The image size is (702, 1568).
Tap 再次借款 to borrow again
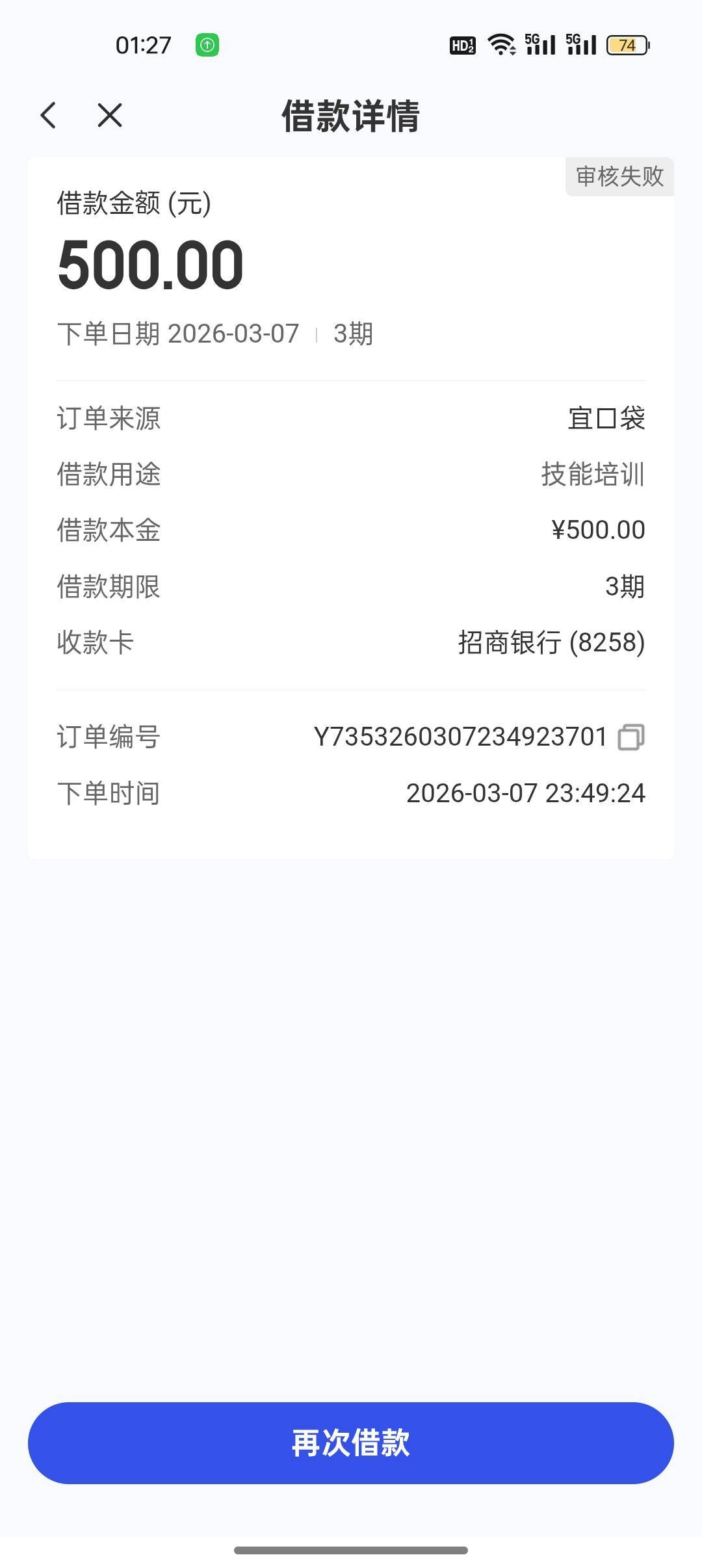pos(351,1444)
